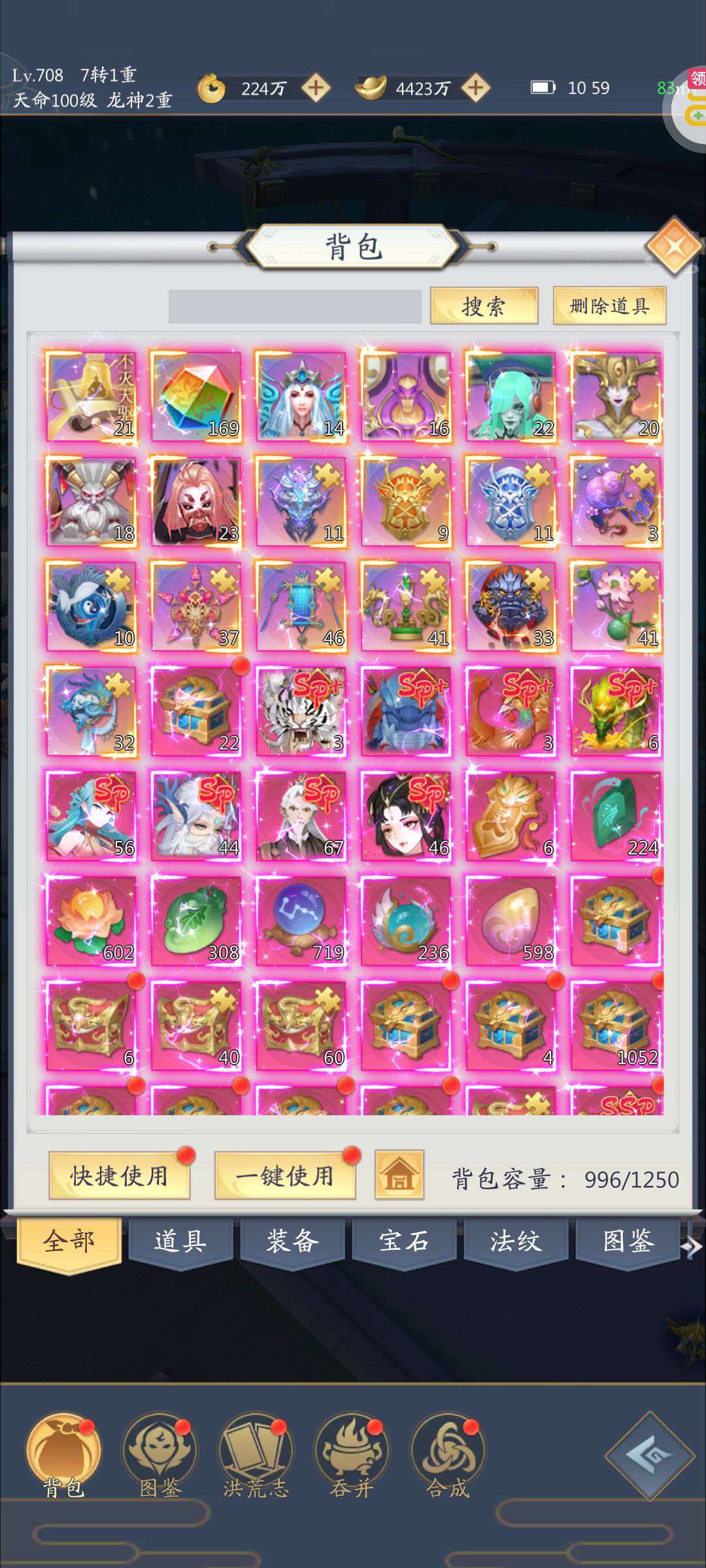Tap the 一键使用 use-all button
This screenshot has height=1568, width=706.
click(x=285, y=1176)
